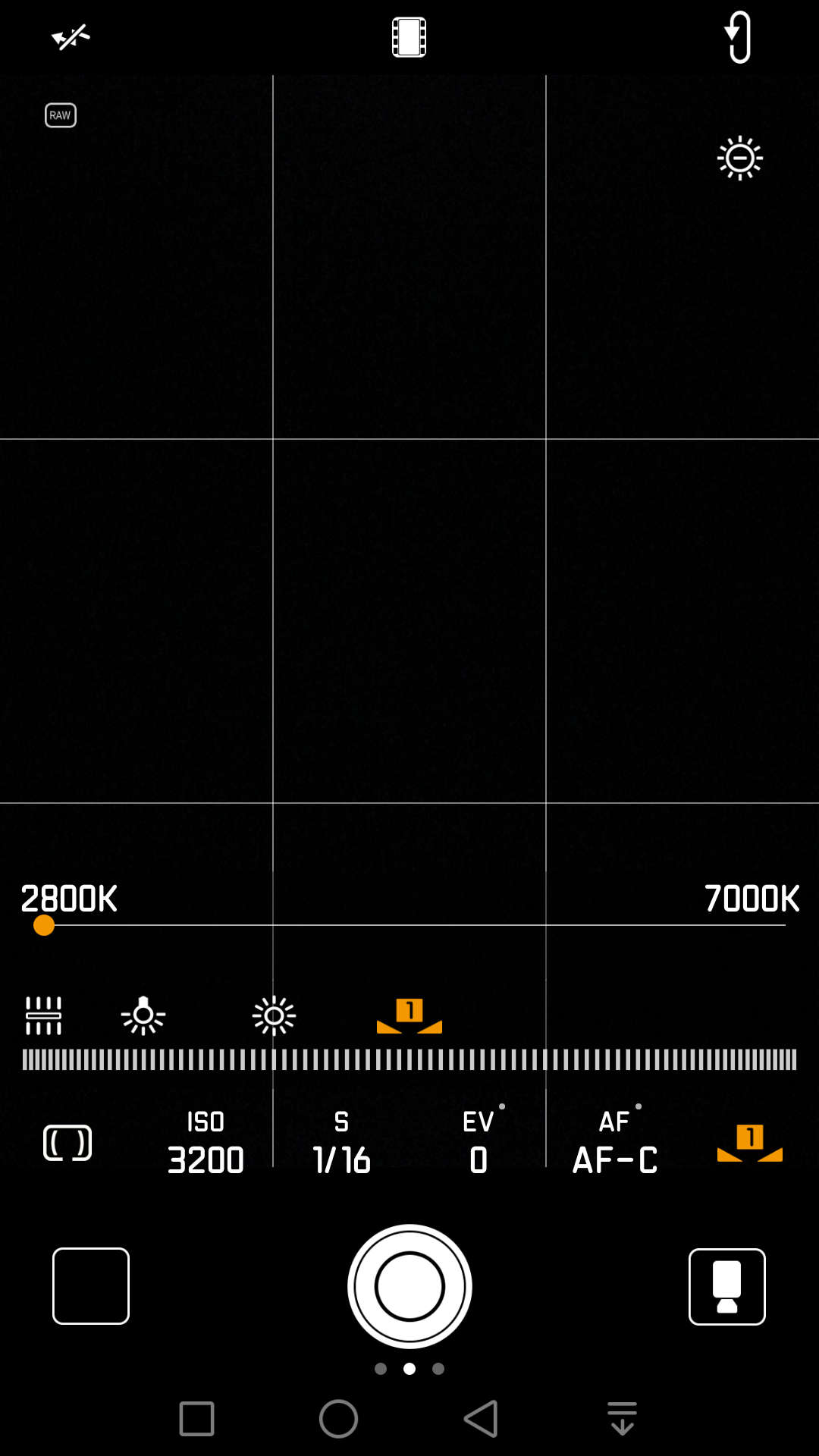Select fluorescent white balance preset

pyautogui.click(x=43, y=1015)
